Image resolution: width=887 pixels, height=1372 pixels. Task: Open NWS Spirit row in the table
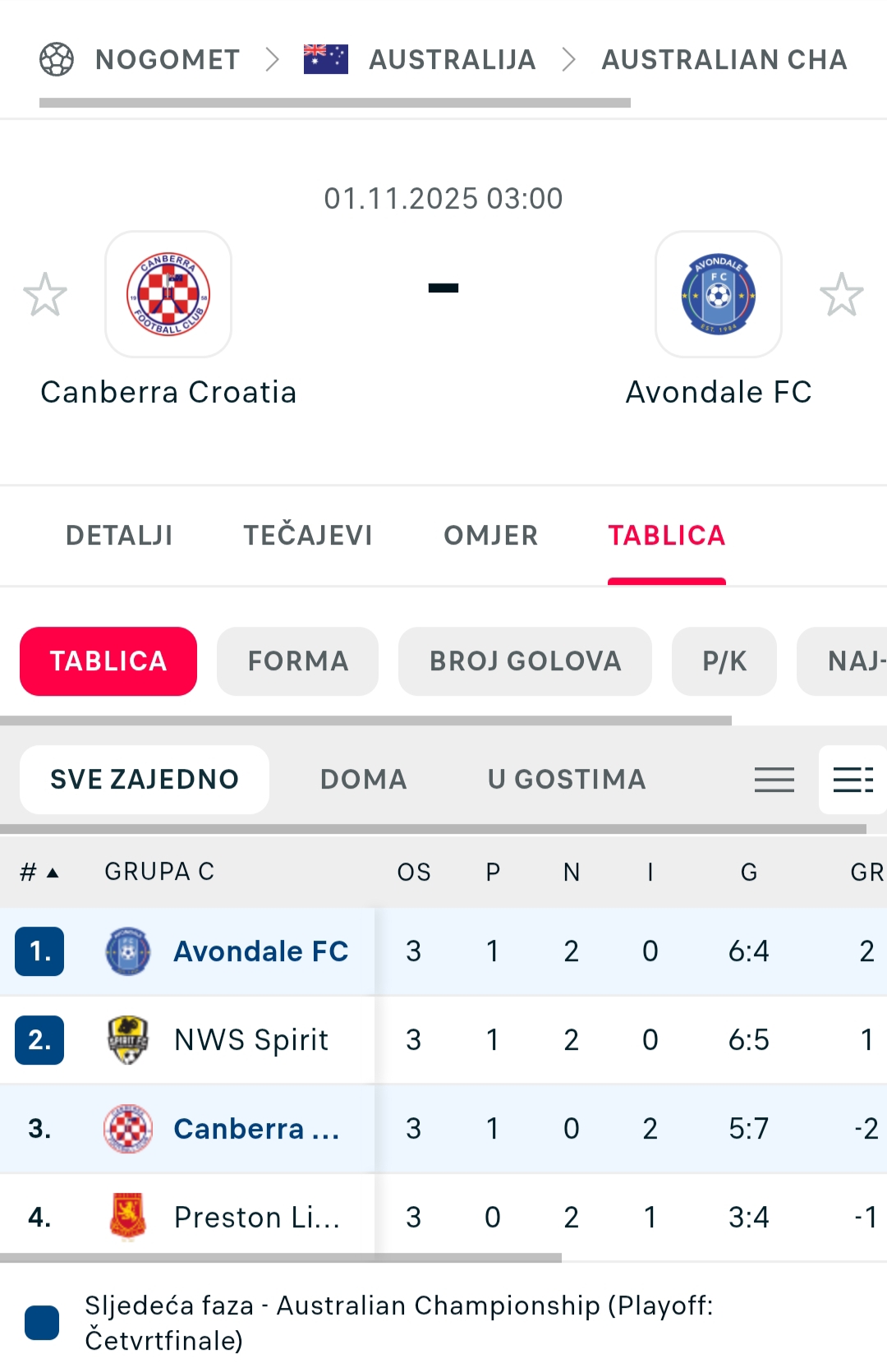251,1040
